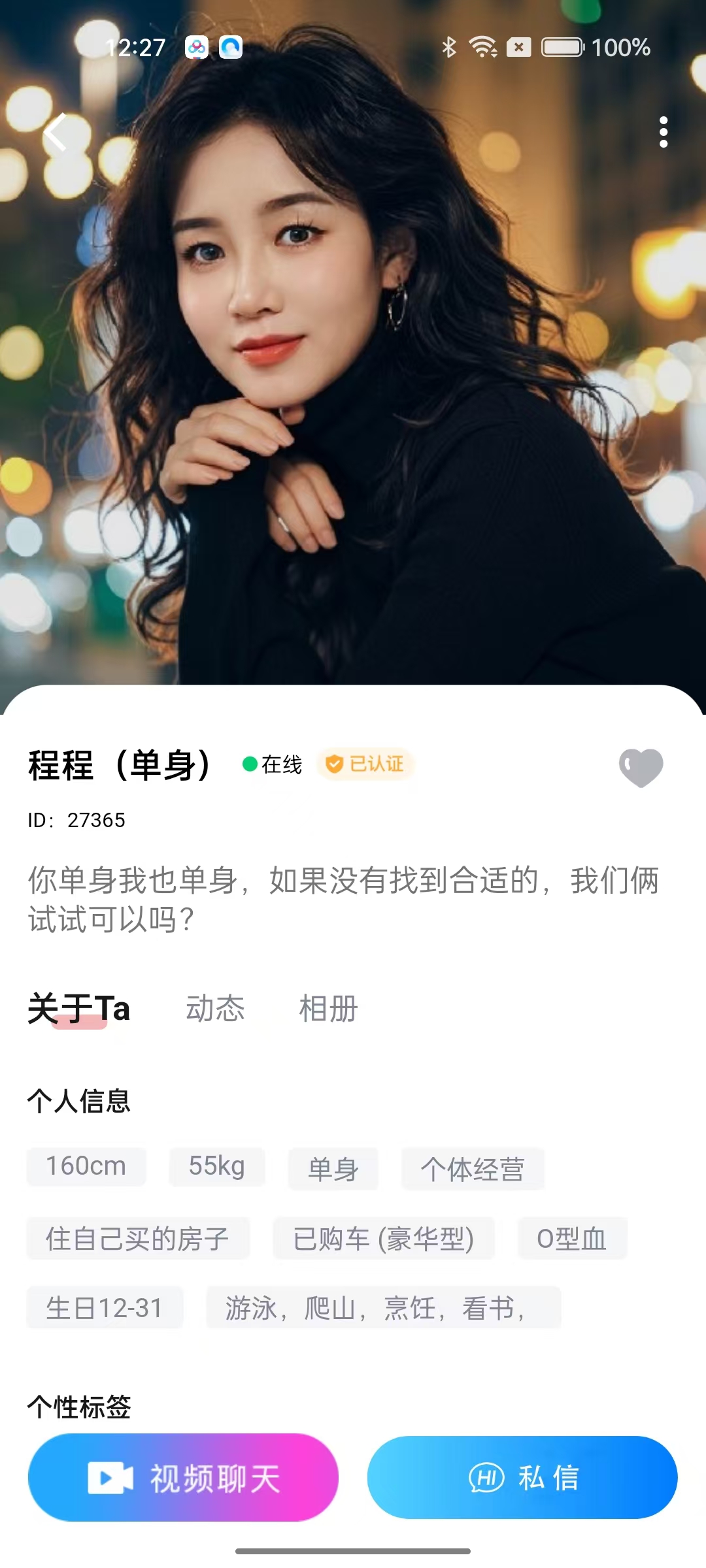Go back using the top-left arrow
The width and height of the screenshot is (706, 1568).
point(56,132)
